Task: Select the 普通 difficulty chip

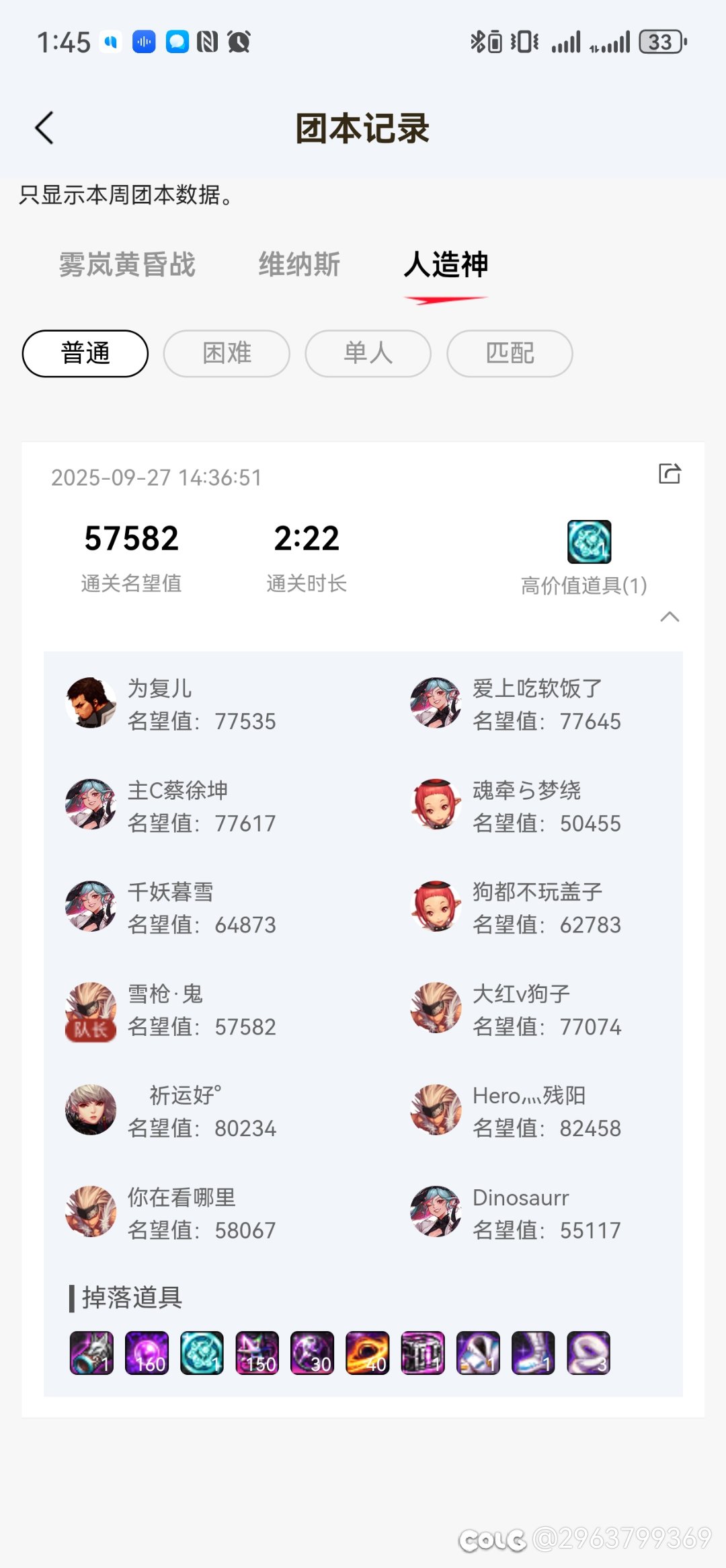Action: (x=85, y=353)
